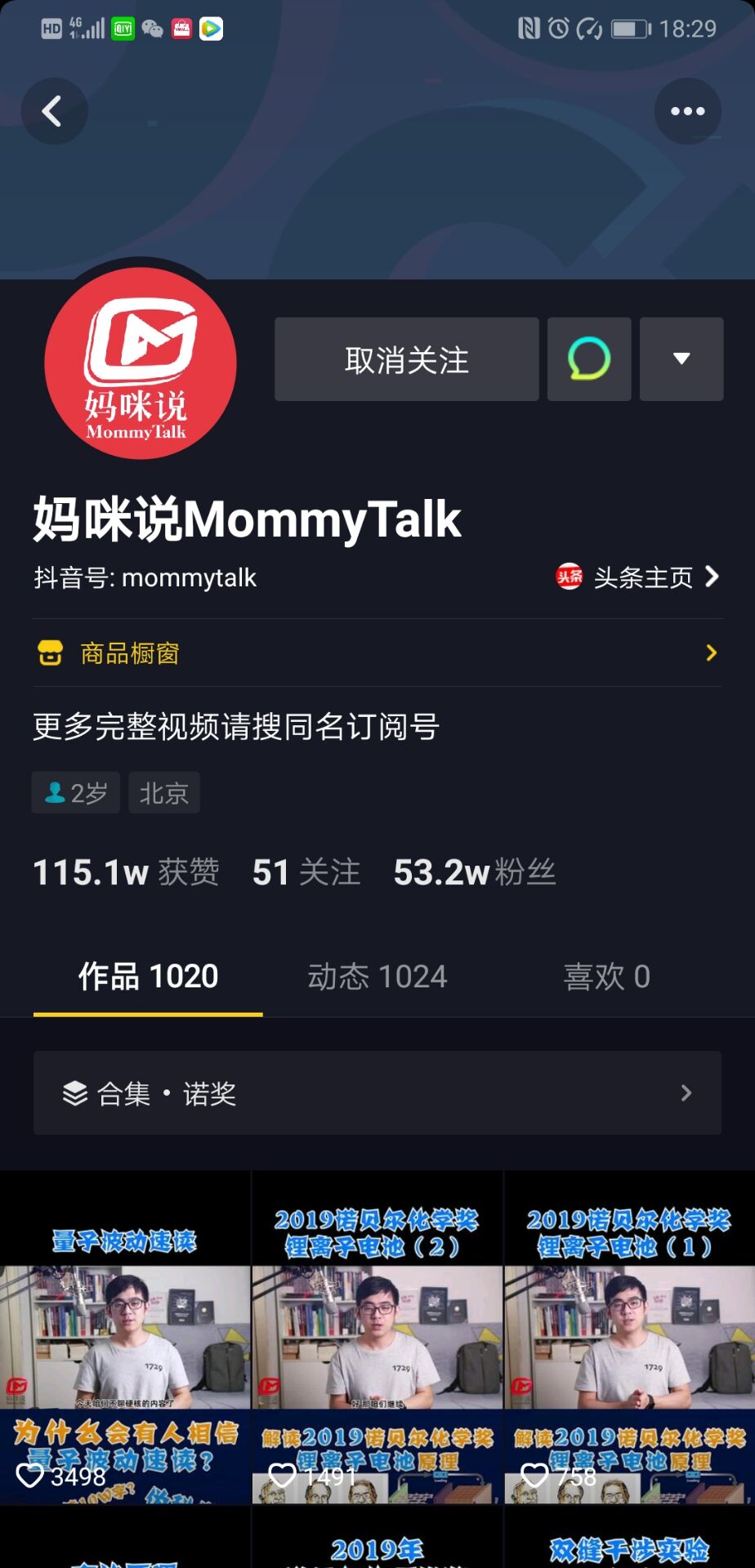Send a private message via chat bubble
The height and width of the screenshot is (1568, 755).
(x=588, y=359)
